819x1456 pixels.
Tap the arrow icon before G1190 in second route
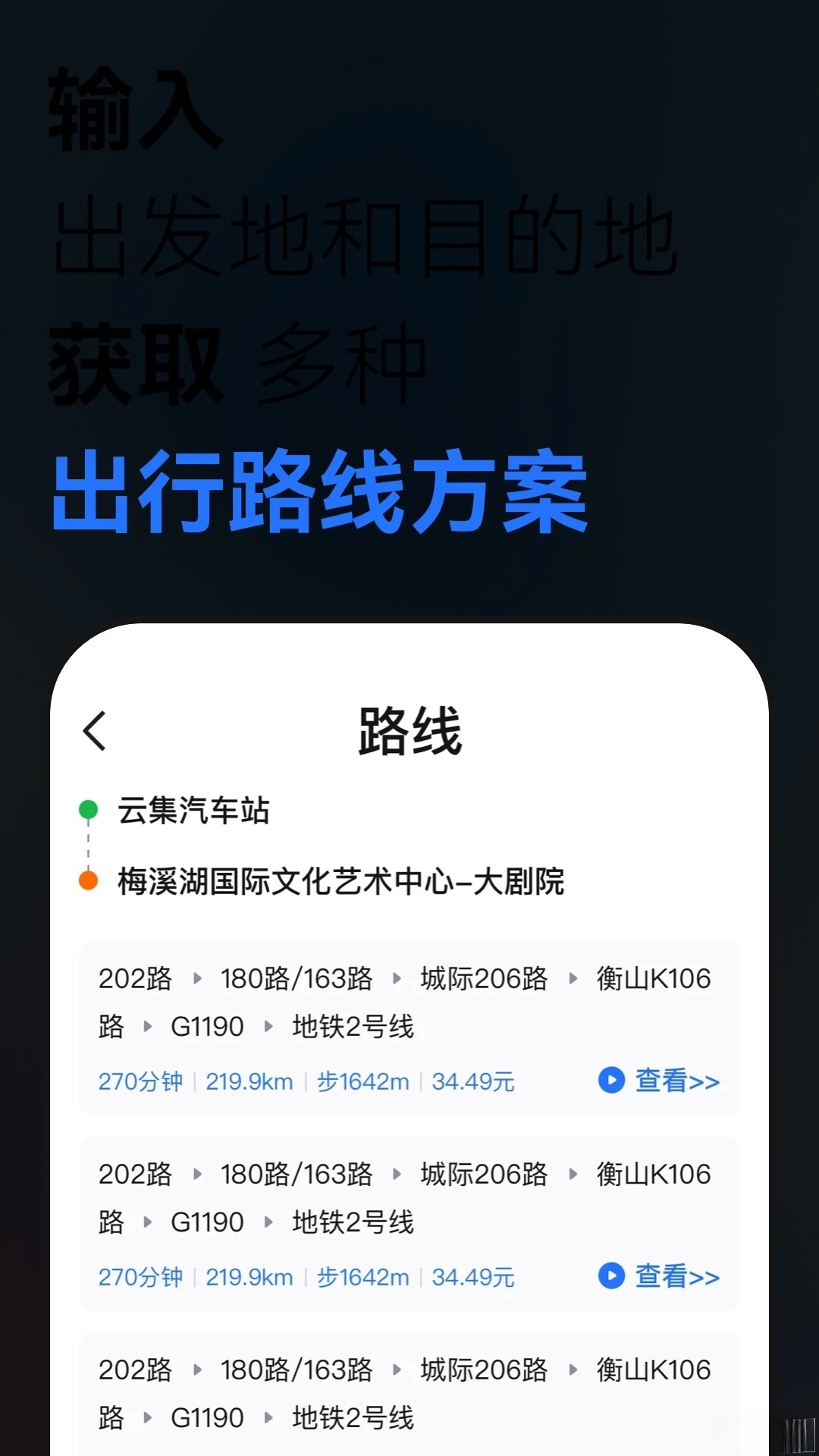149,1222
